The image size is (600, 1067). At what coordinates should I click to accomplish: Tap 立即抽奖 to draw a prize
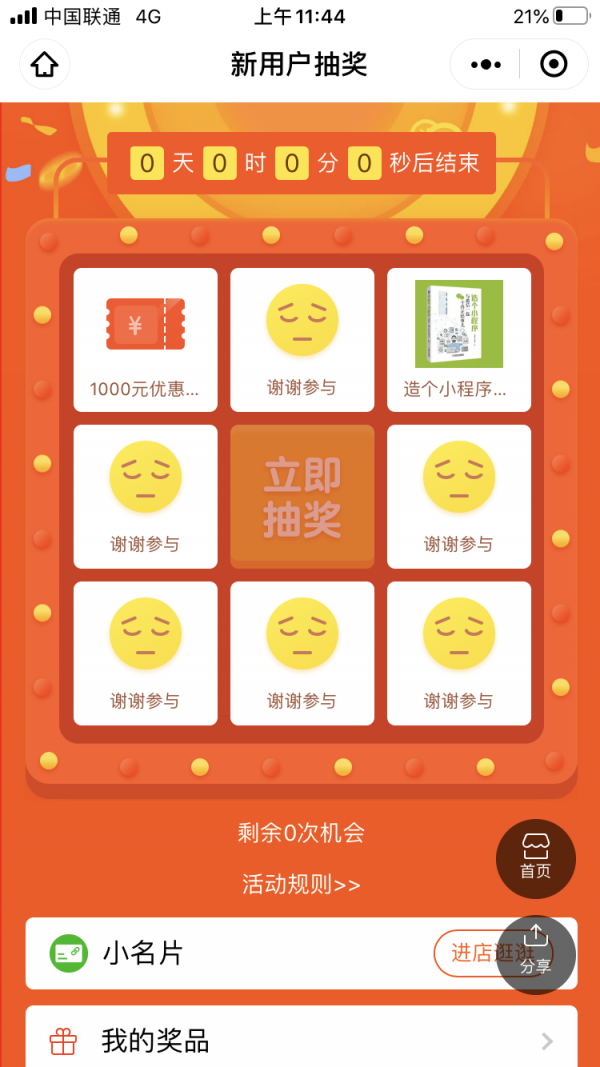(x=302, y=497)
